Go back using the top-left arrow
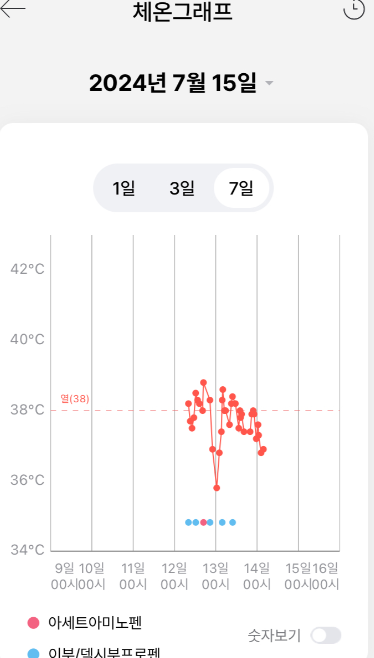The height and width of the screenshot is (658, 374). [x=13, y=8]
